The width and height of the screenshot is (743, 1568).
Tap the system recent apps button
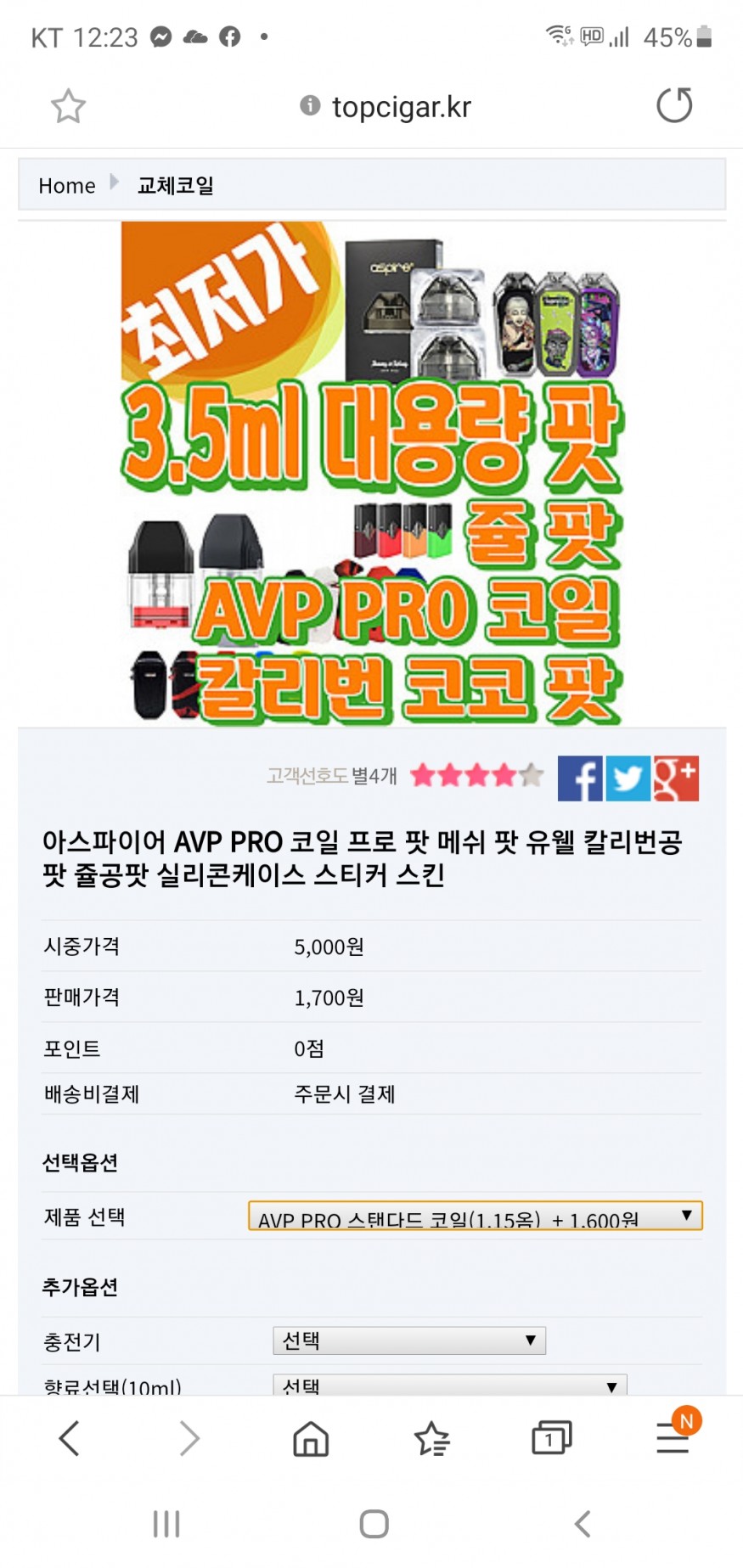pos(166,1524)
